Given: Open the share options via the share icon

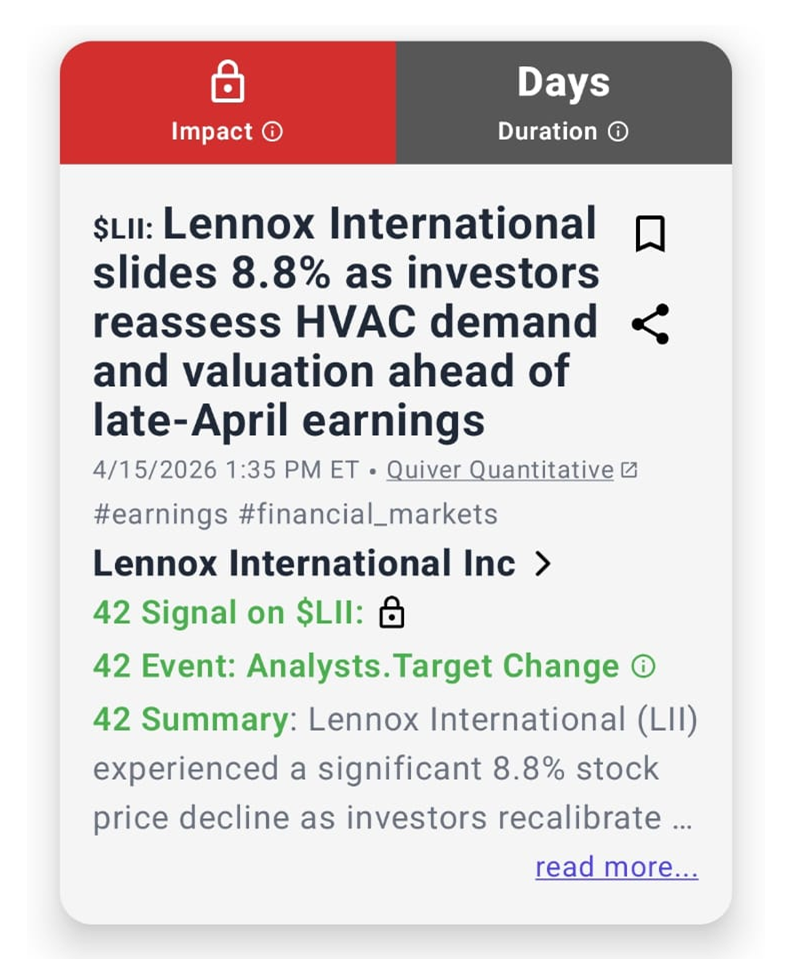Looking at the screenshot, I should tap(648, 323).
